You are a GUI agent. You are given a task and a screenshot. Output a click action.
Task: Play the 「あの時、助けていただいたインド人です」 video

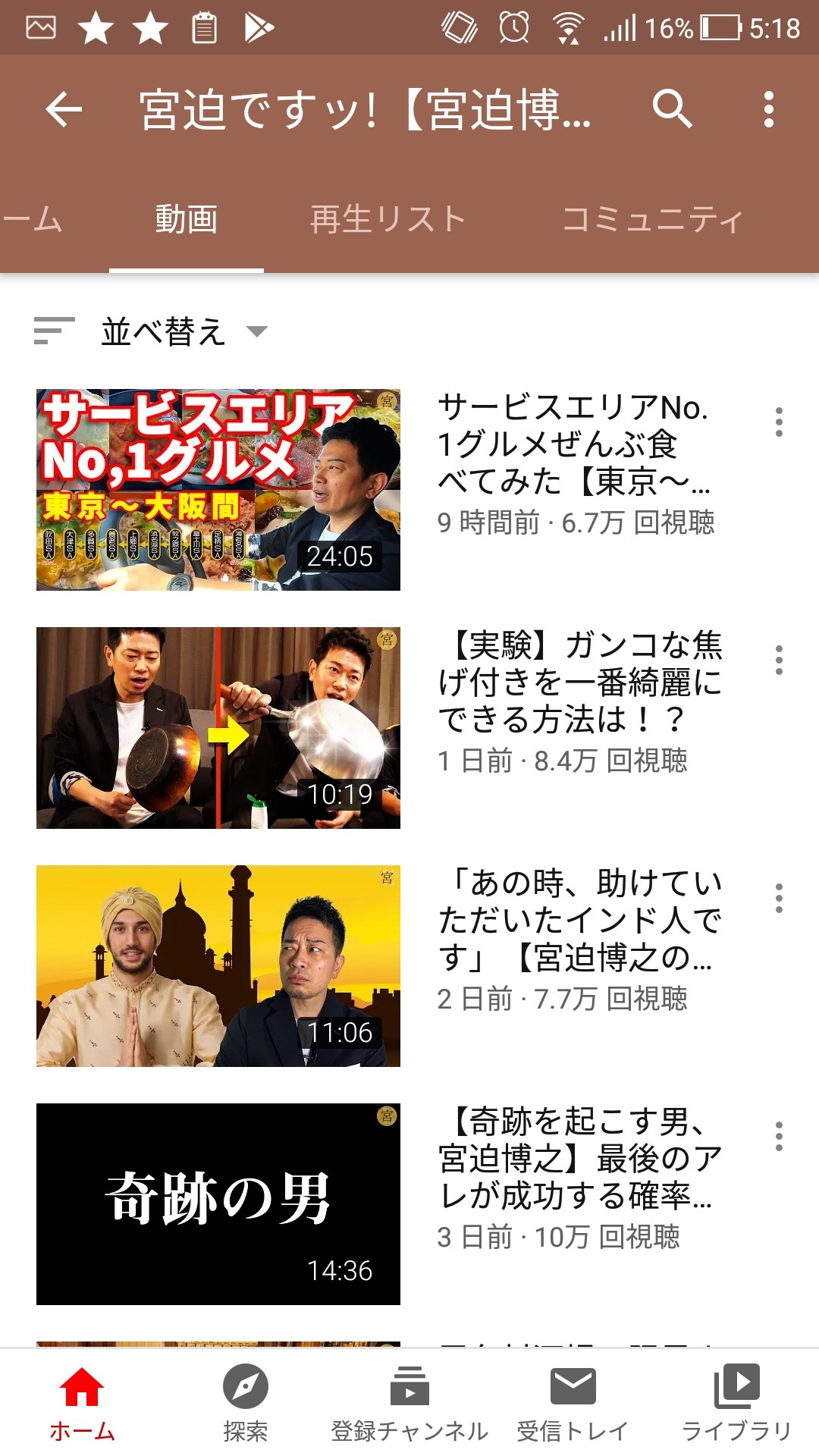tap(218, 966)
